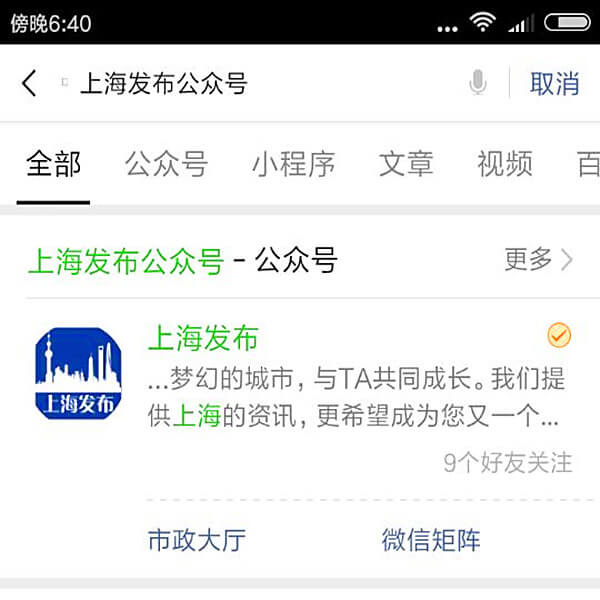This screenshot has width=600, height=600.
Task: Switch to the 公众号 tab
Action: coord(166,164)
